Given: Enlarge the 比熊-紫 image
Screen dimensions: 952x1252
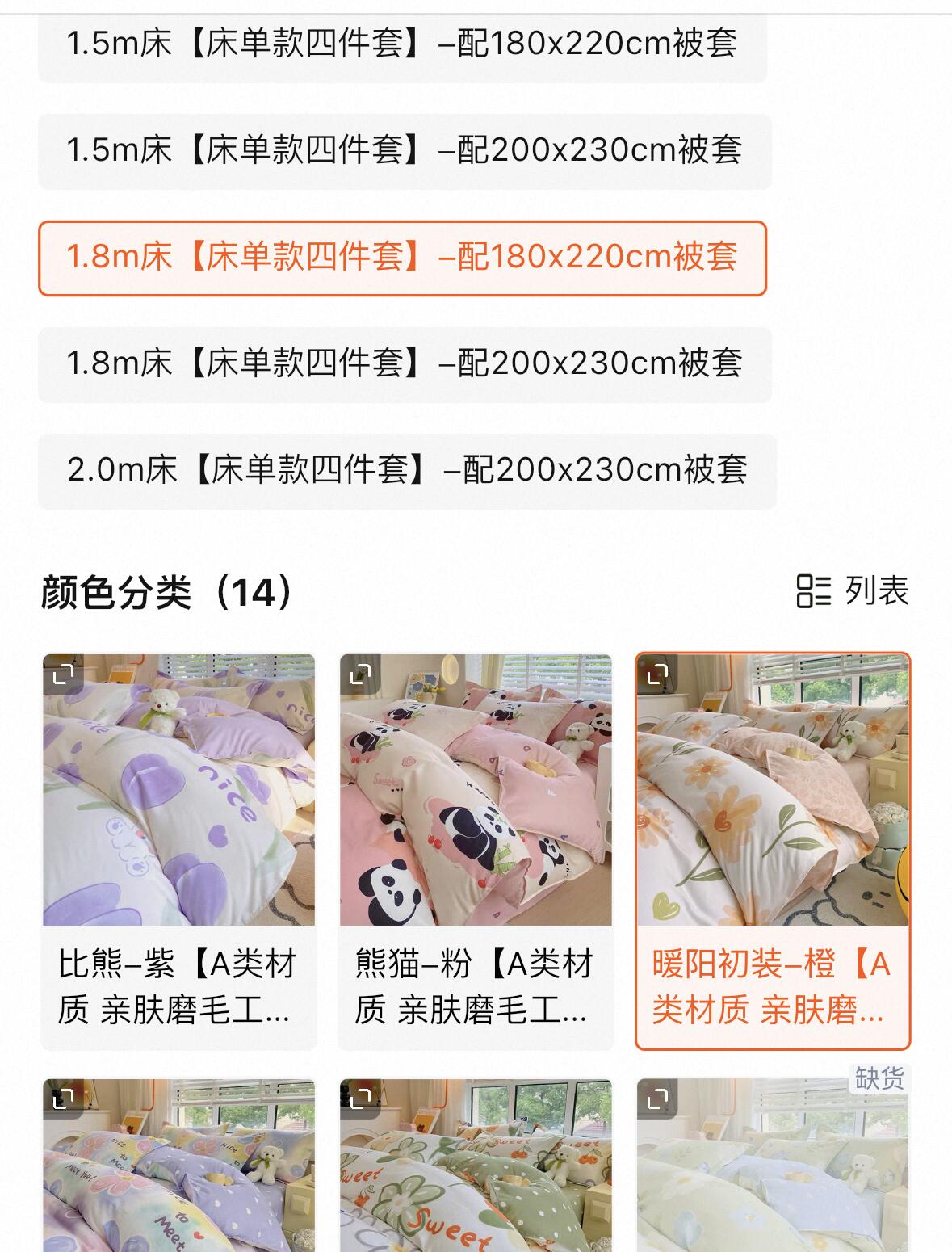Looking at the screenshot, I should pos(63,674).
